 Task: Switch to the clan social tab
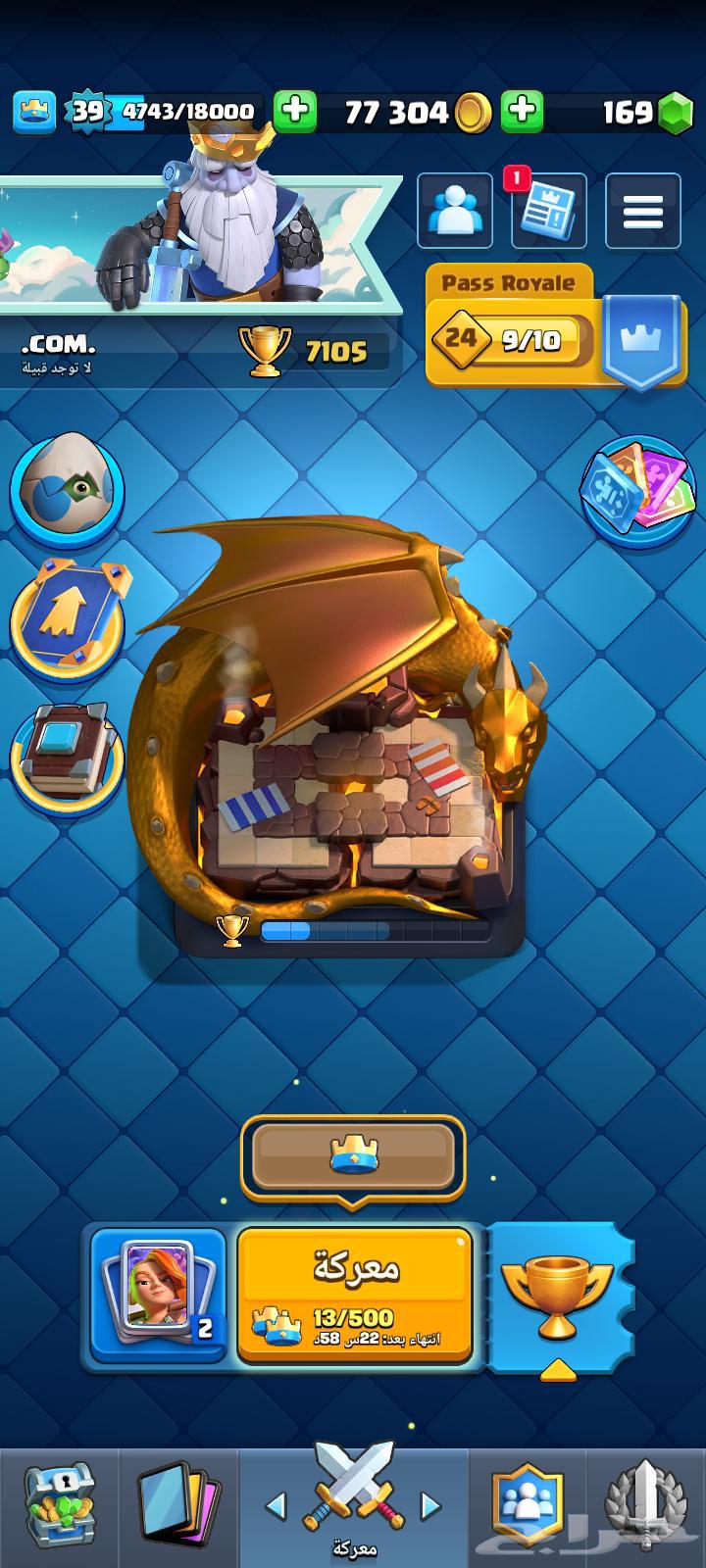tap(528, 1506)
